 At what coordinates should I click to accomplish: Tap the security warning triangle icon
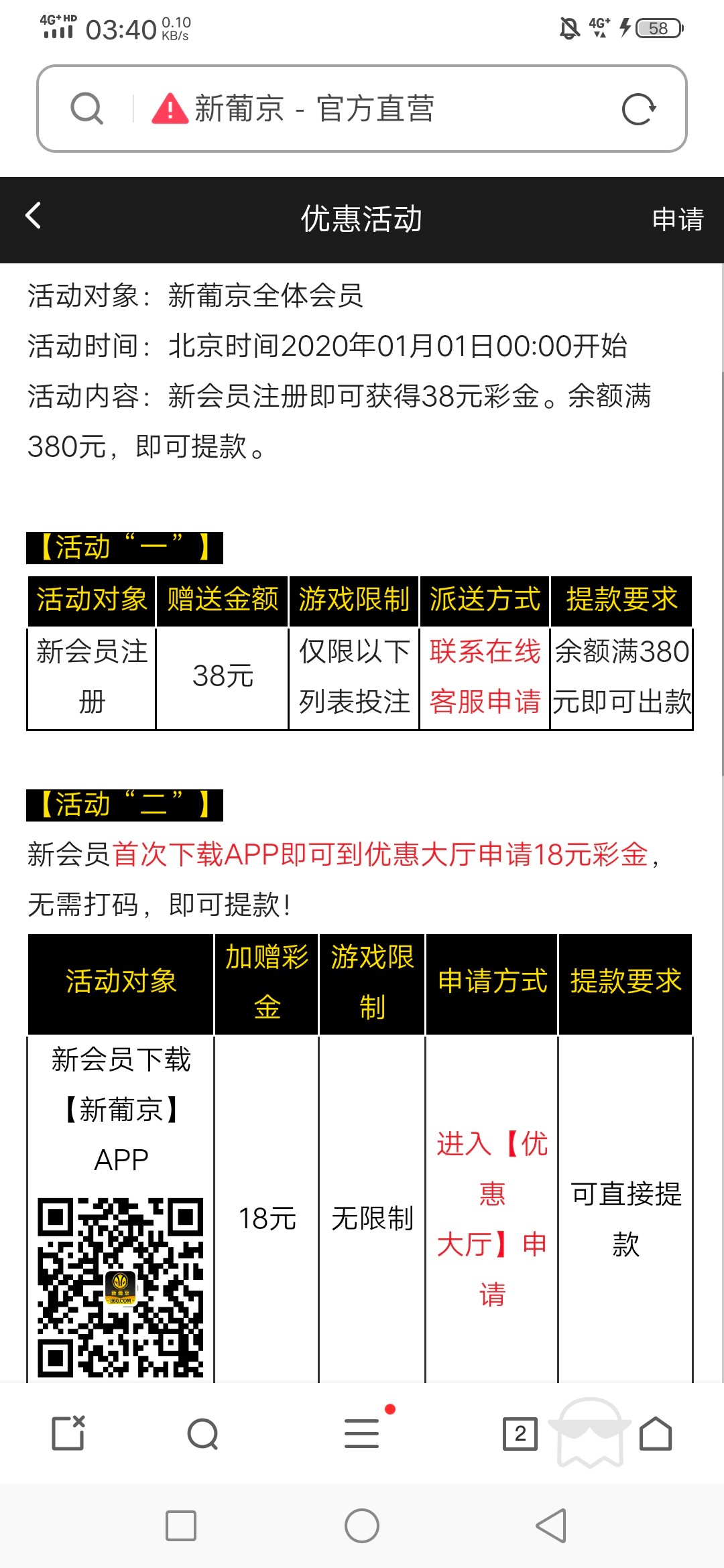[x=170, y=109]
